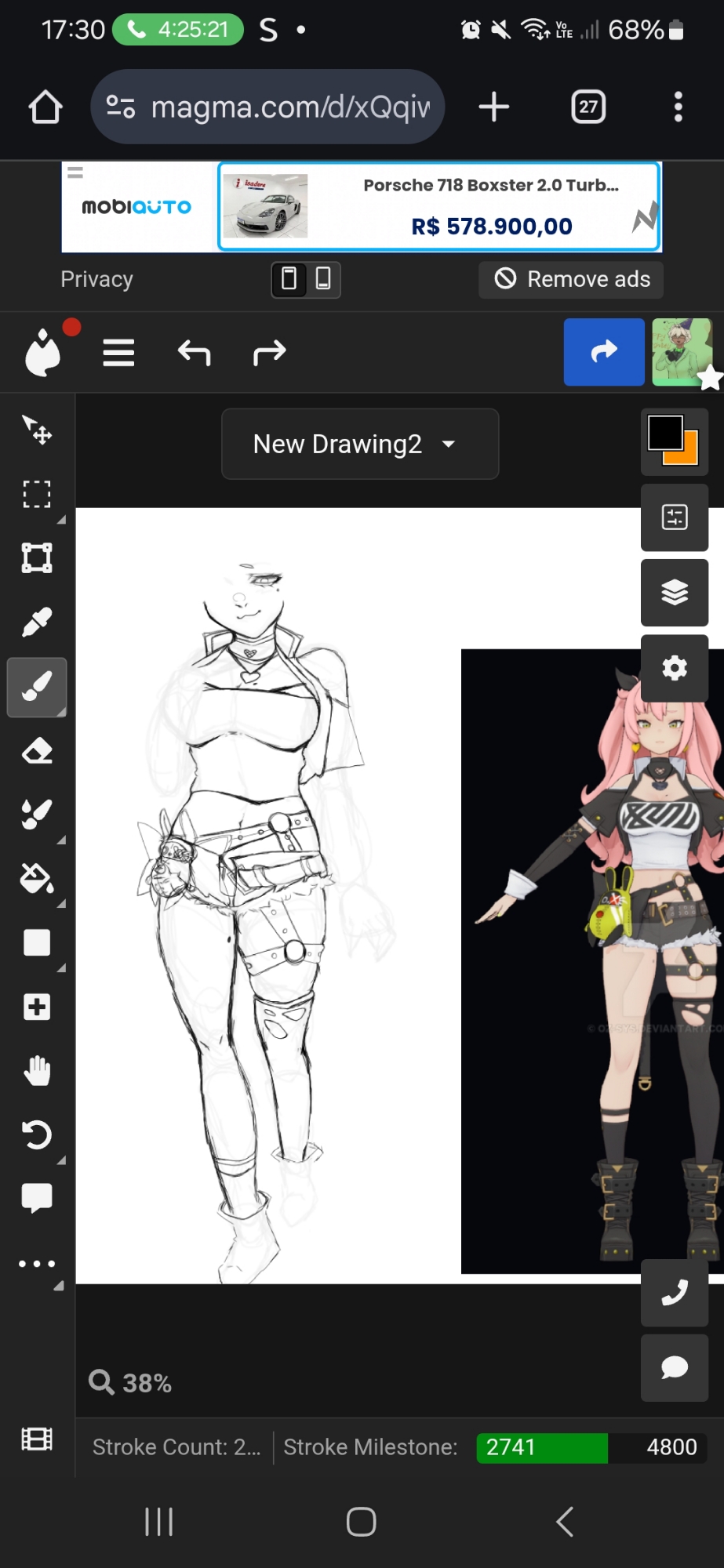Open the gear settings panel

coord(674,668)
